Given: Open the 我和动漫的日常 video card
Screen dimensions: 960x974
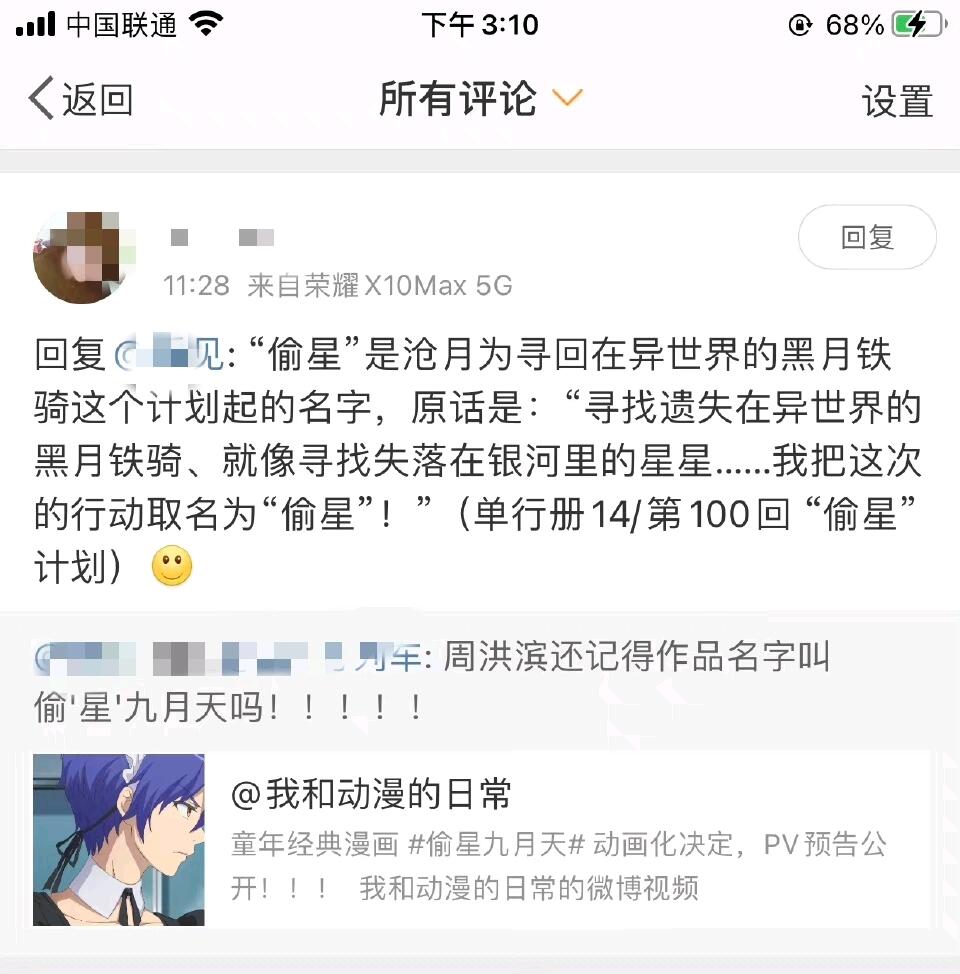Looking at the screenshot, I should pos(481,839).
